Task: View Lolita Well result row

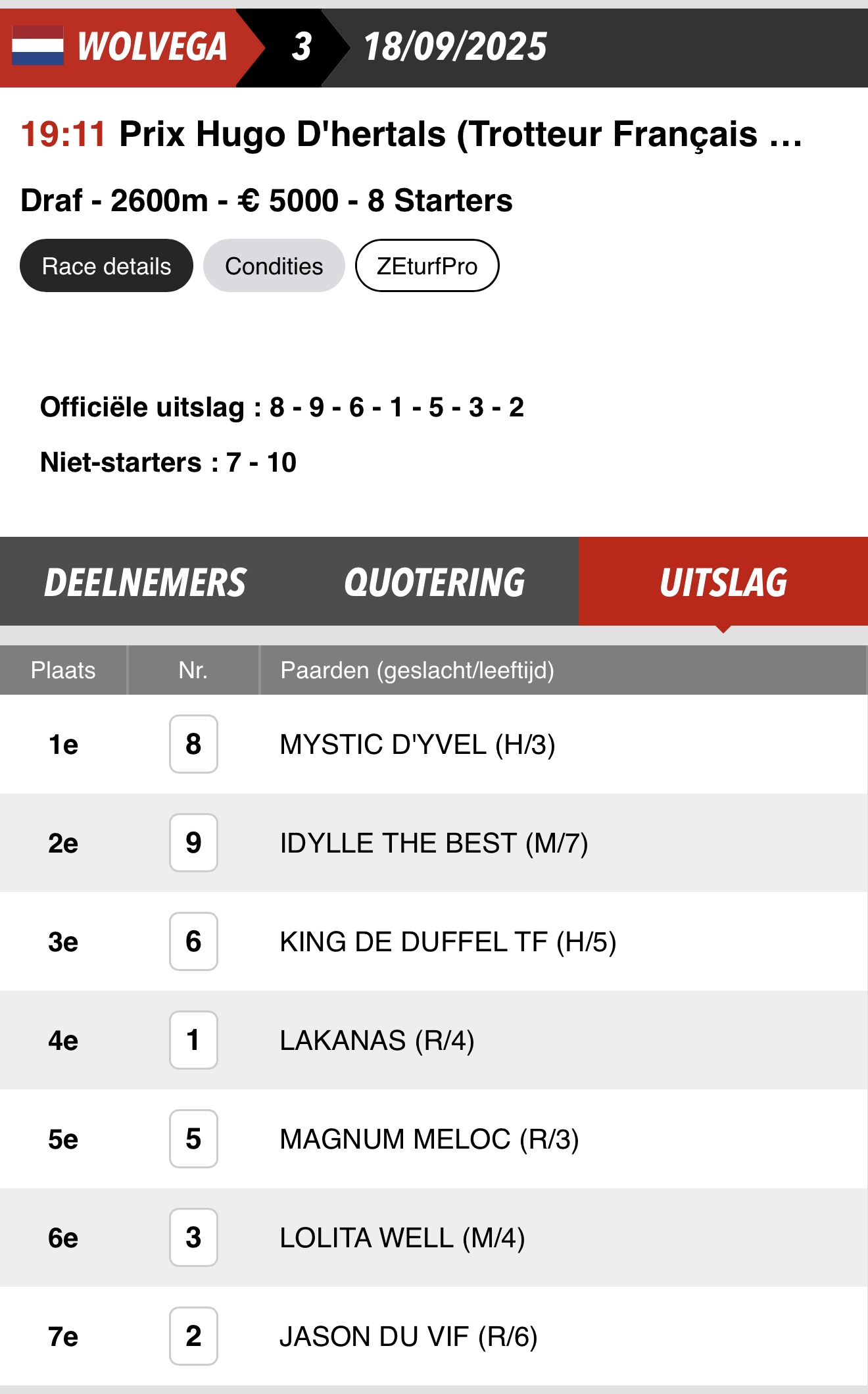Action: coord(402,1238)
